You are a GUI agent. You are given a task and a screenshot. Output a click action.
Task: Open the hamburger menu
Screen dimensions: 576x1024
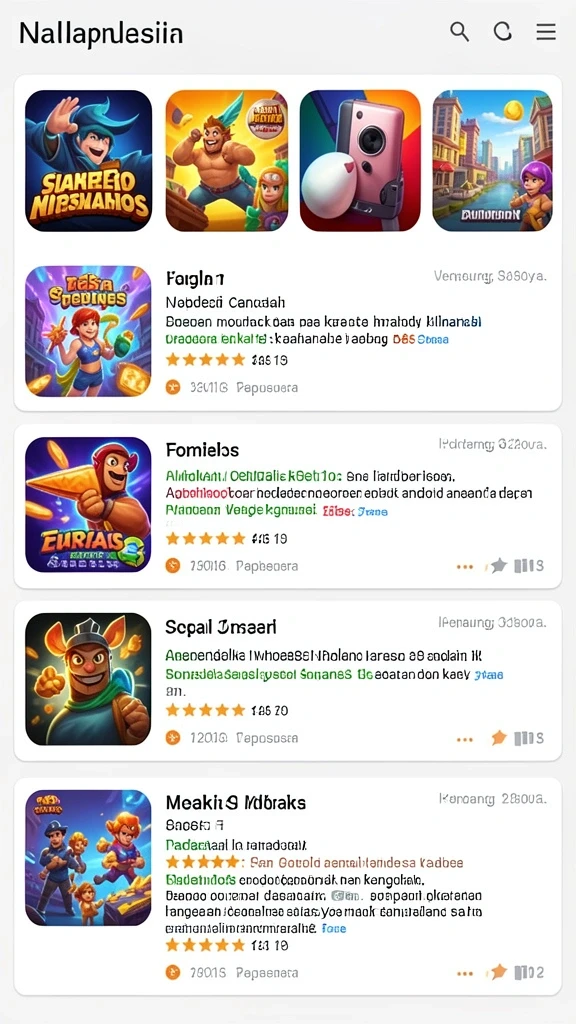coord(546,31)
